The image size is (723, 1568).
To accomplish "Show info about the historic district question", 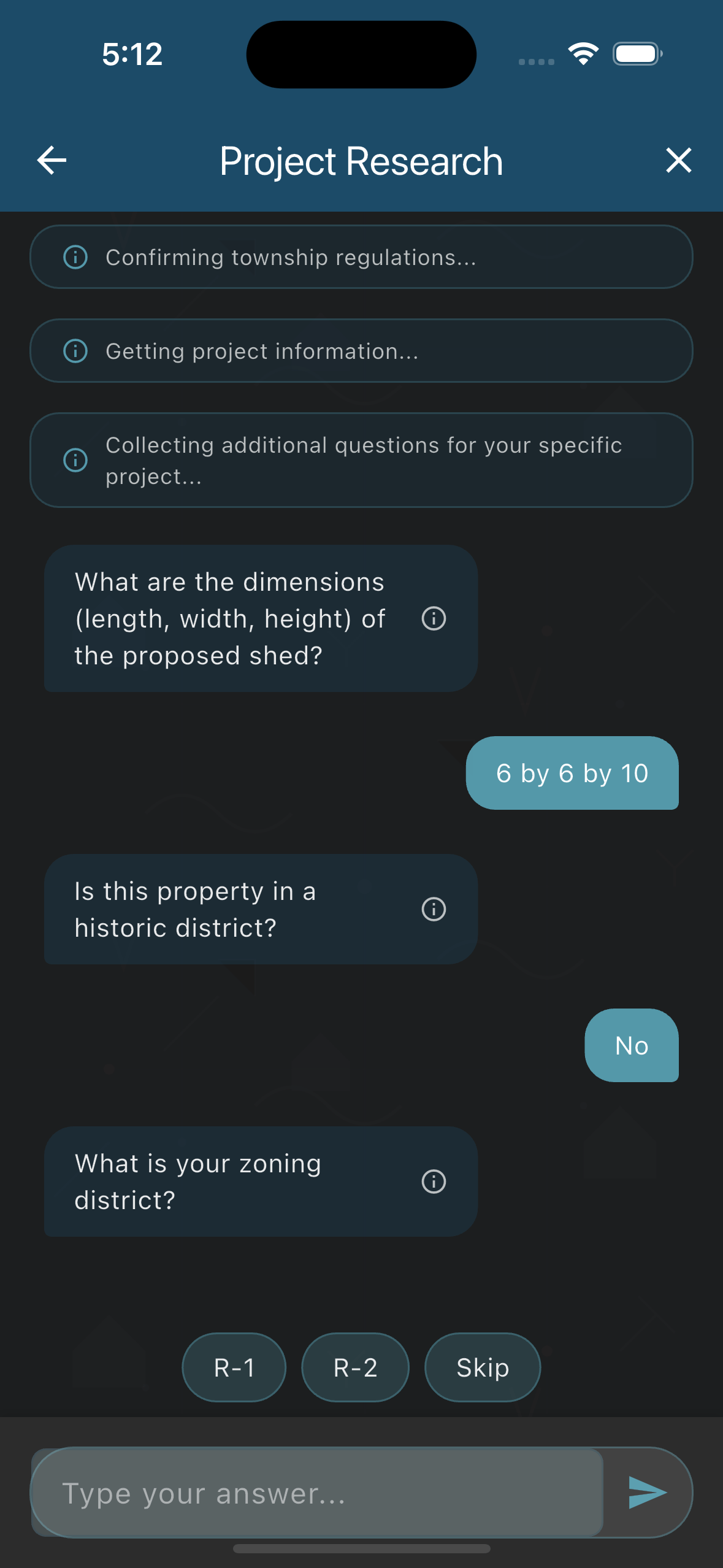I will click(x=434, y=909).
